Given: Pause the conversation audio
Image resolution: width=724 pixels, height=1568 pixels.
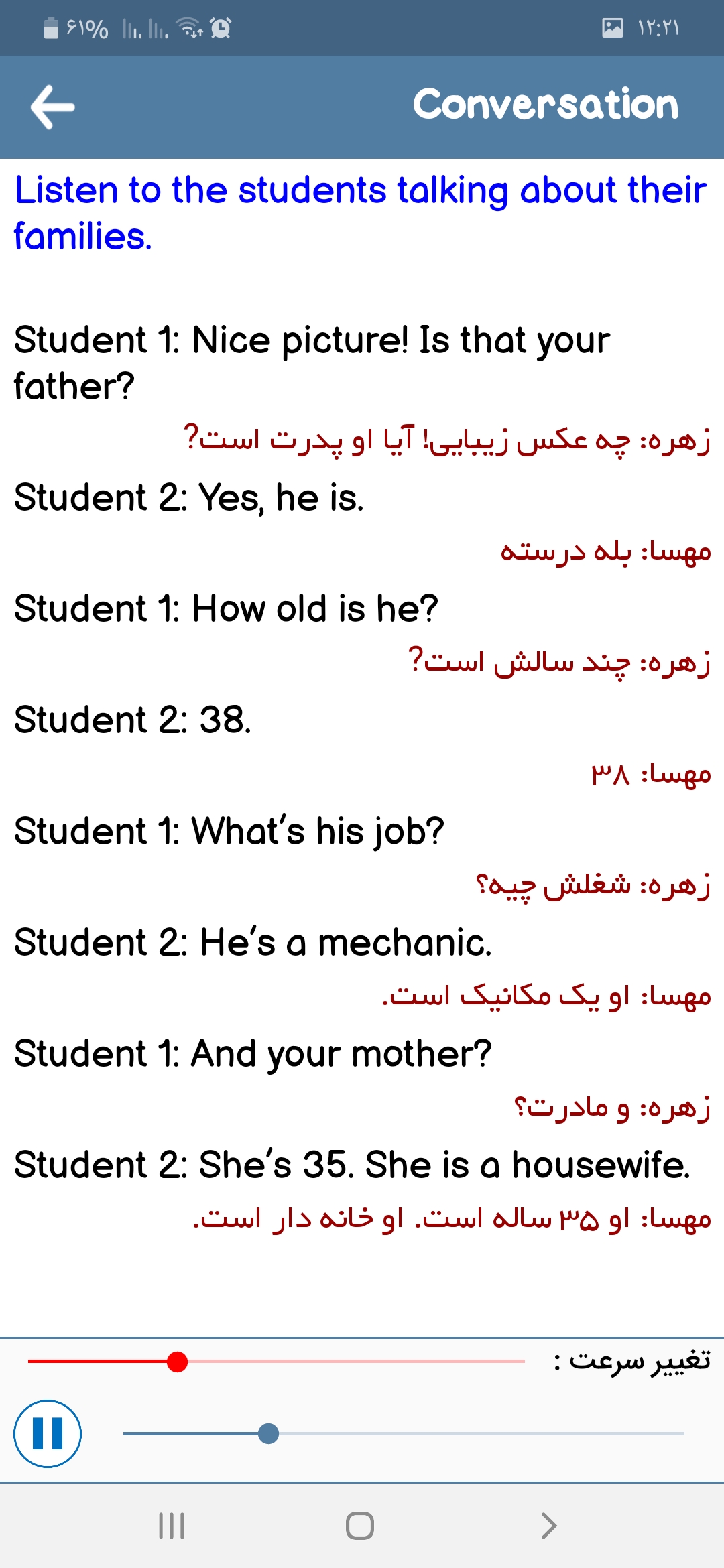Looking at the screenshot, I should coord(48,1433).
